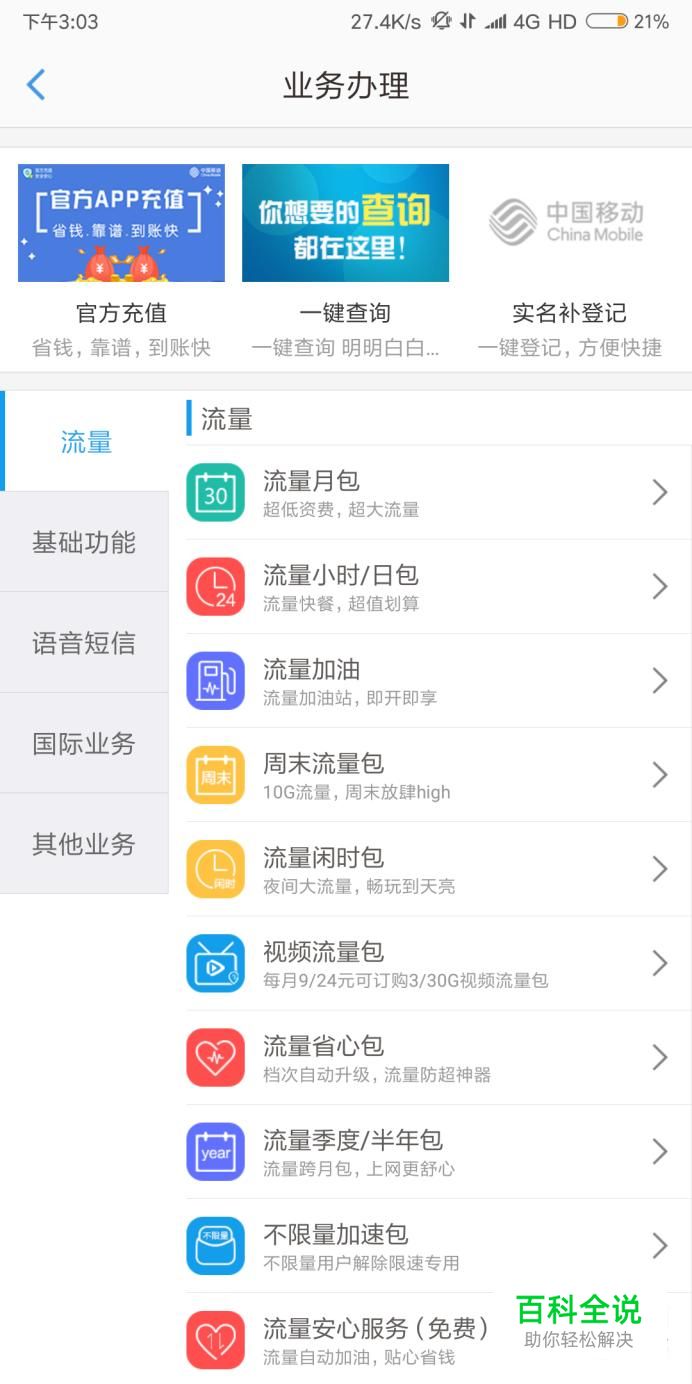Open 流量小时/日包 row
Viewport: 692px width, 1384px height.
point(438,587)
